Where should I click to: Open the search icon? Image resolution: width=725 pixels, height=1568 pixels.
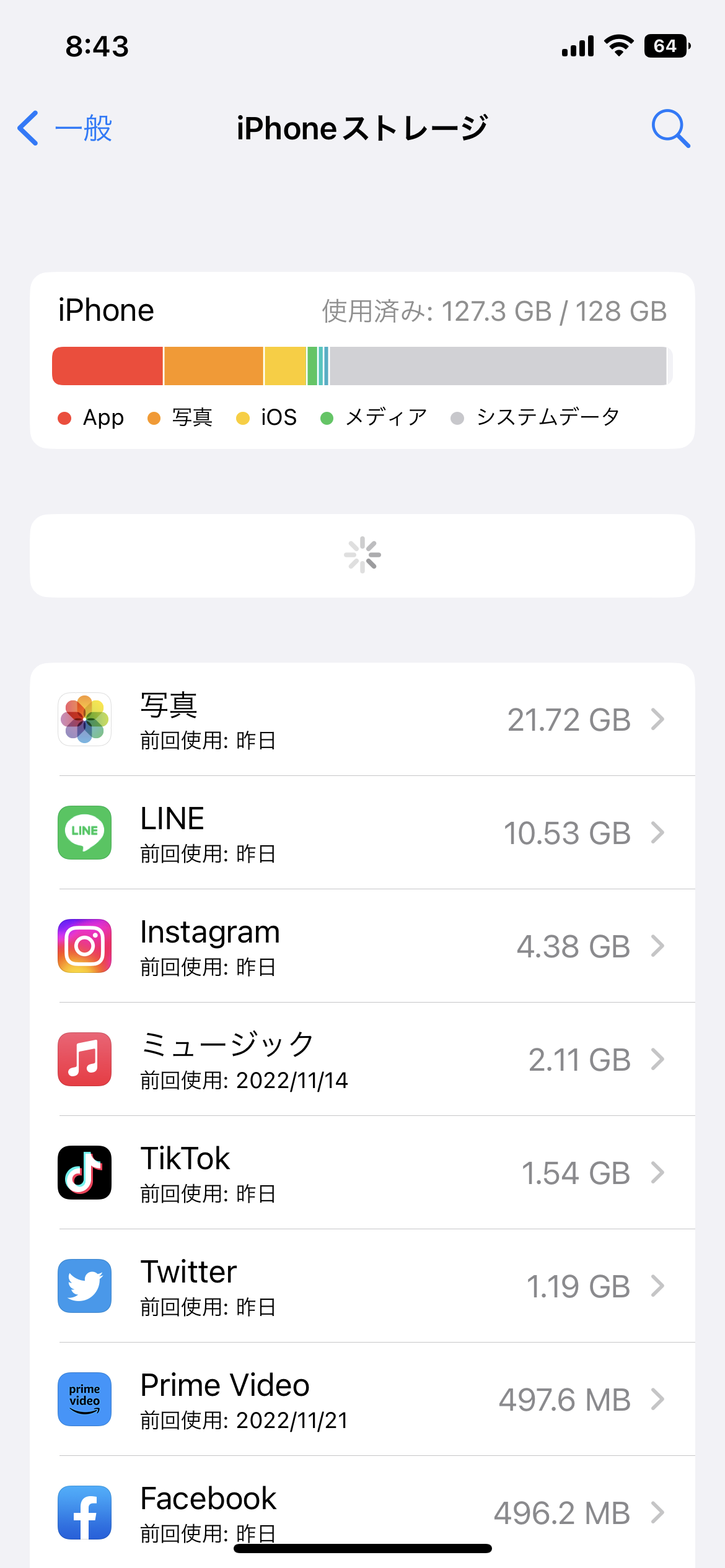pos(670,129)
